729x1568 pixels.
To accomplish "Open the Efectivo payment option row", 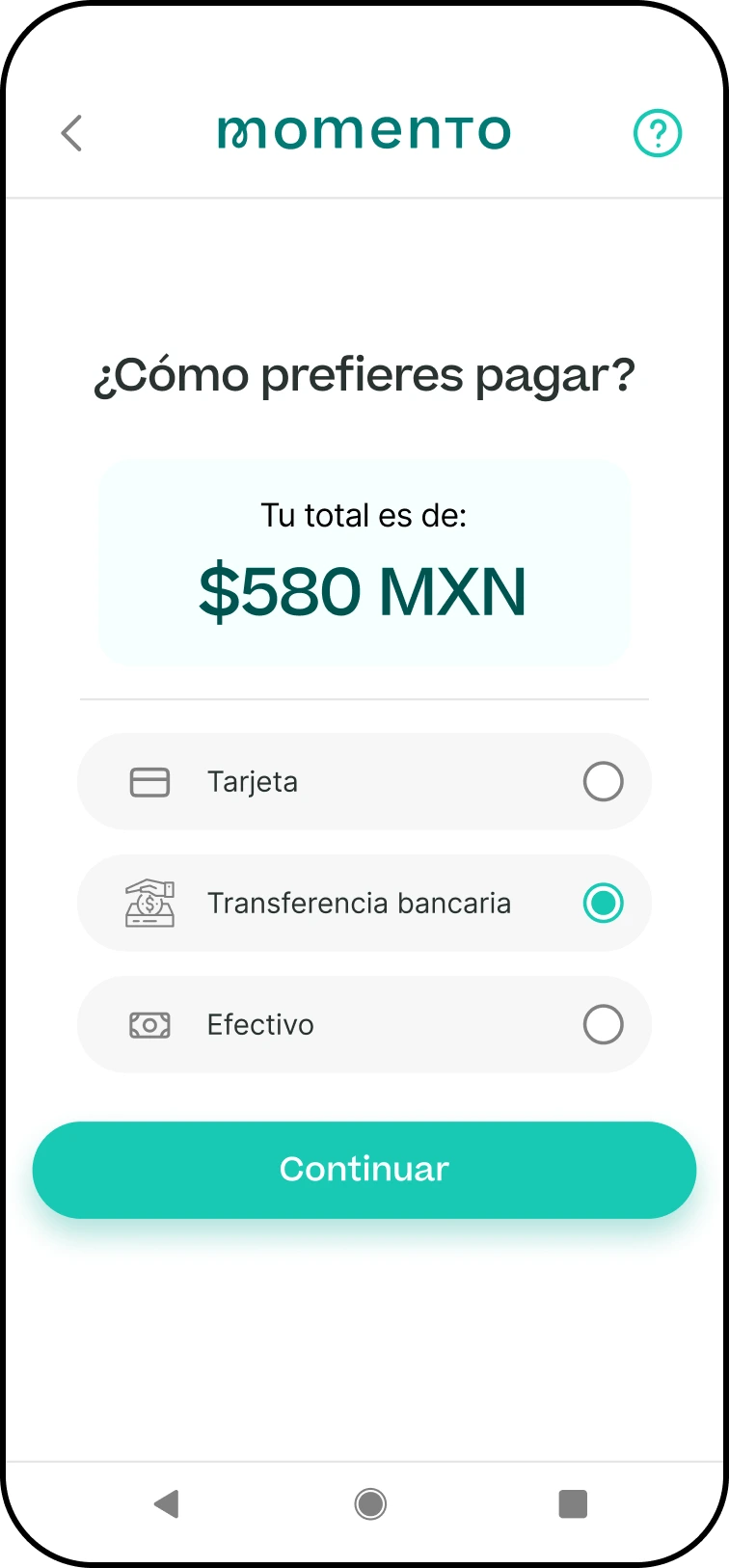I will click(x=364, y=1024).
